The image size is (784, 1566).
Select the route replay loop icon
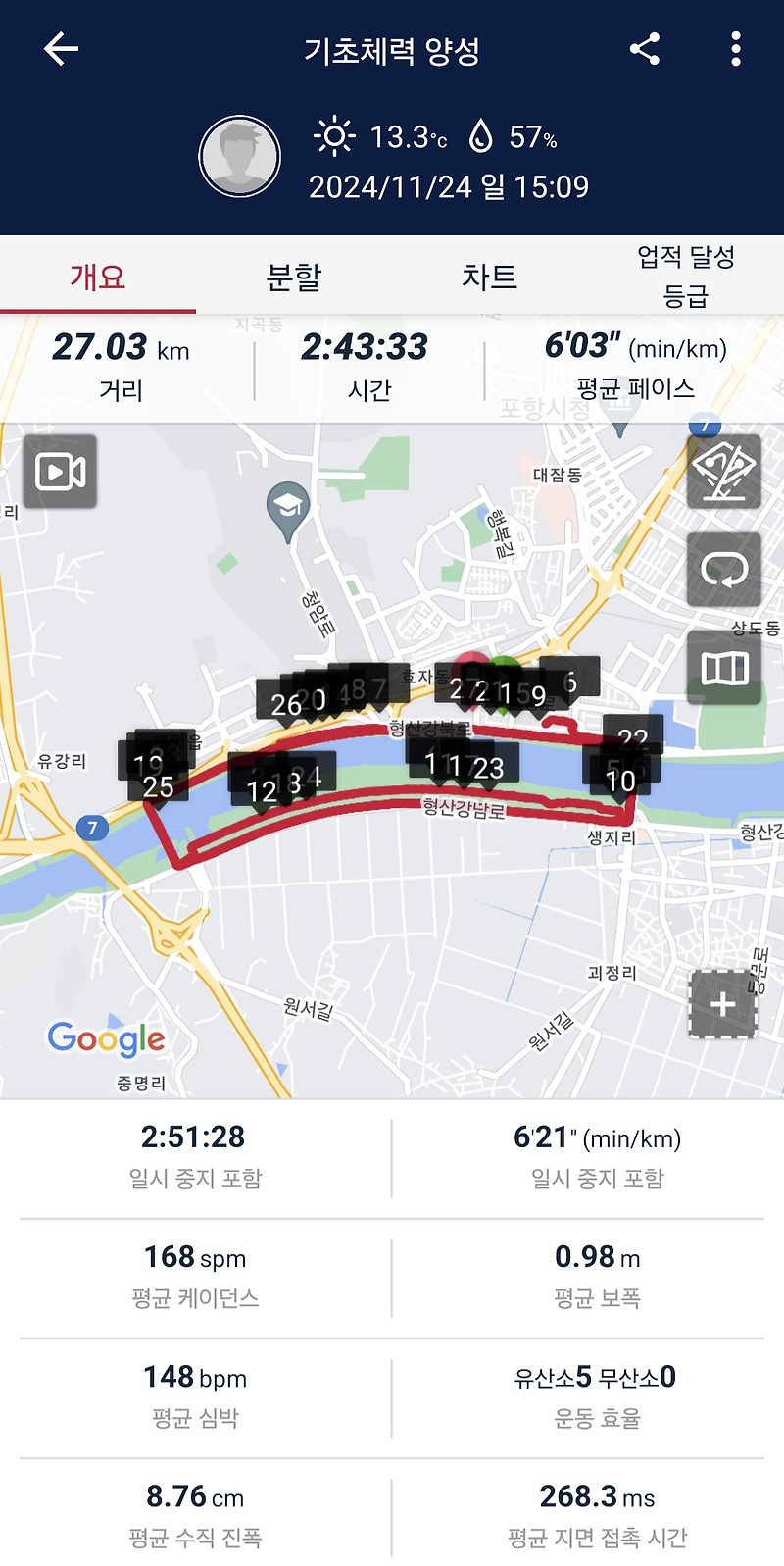point(722,568)
